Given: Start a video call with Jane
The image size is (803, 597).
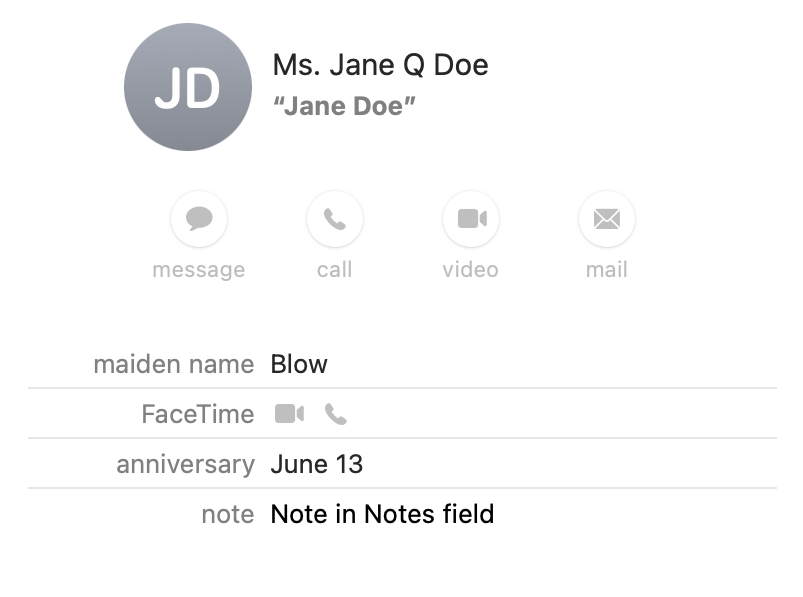Looking at the screenshot, I should click(x=471, y=219).
